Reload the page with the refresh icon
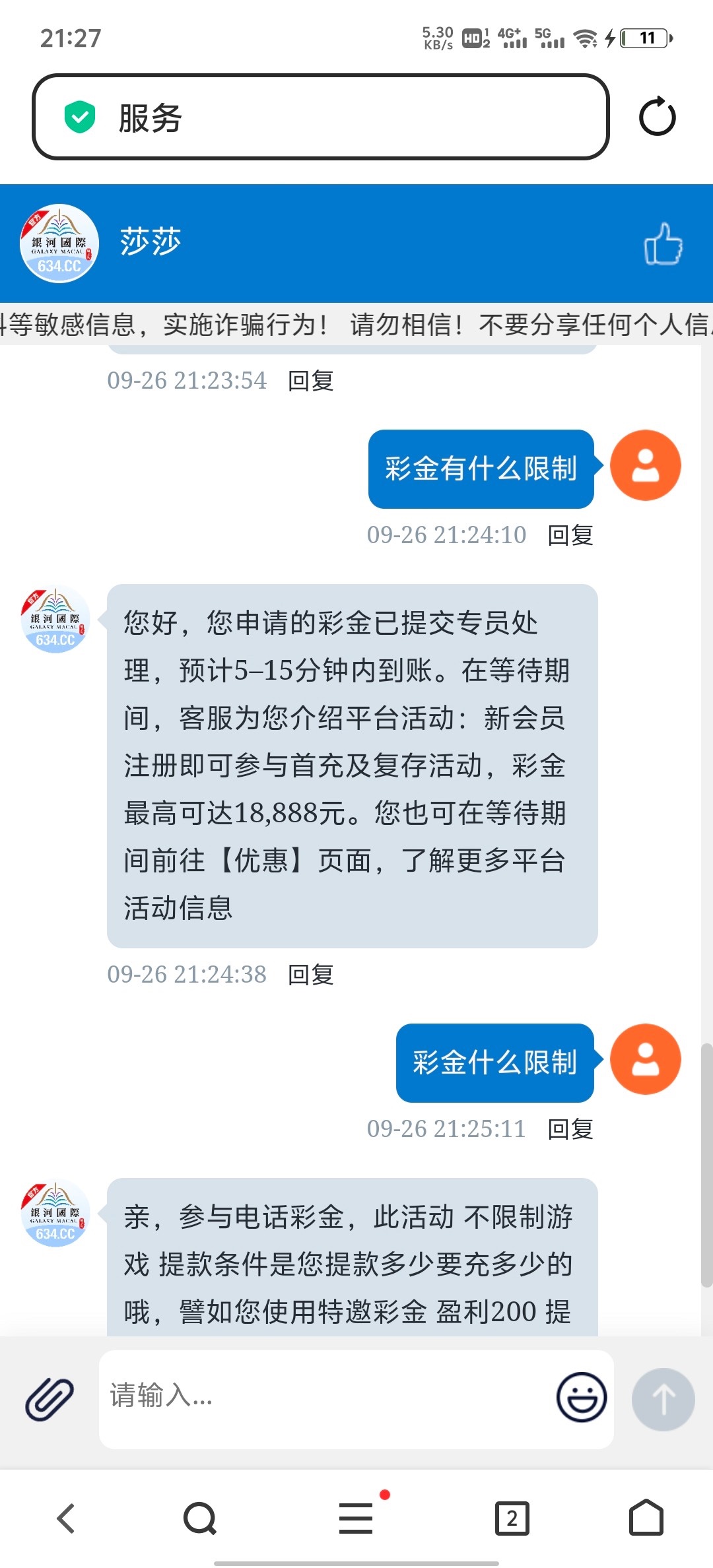Viewport: 713px width, 1568px height. (x=657, y=117)
